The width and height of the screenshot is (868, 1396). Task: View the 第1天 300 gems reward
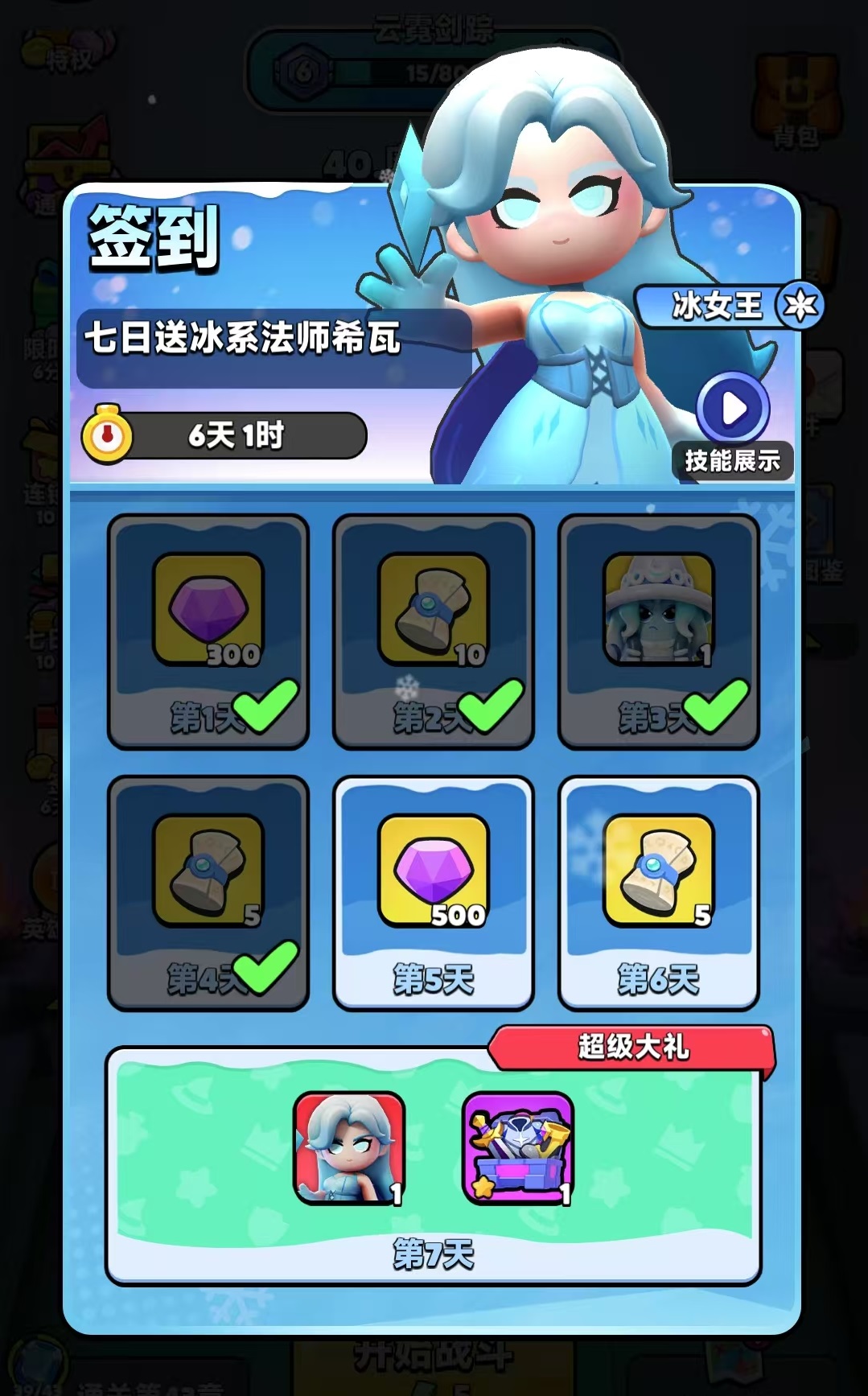click(208, 630)
